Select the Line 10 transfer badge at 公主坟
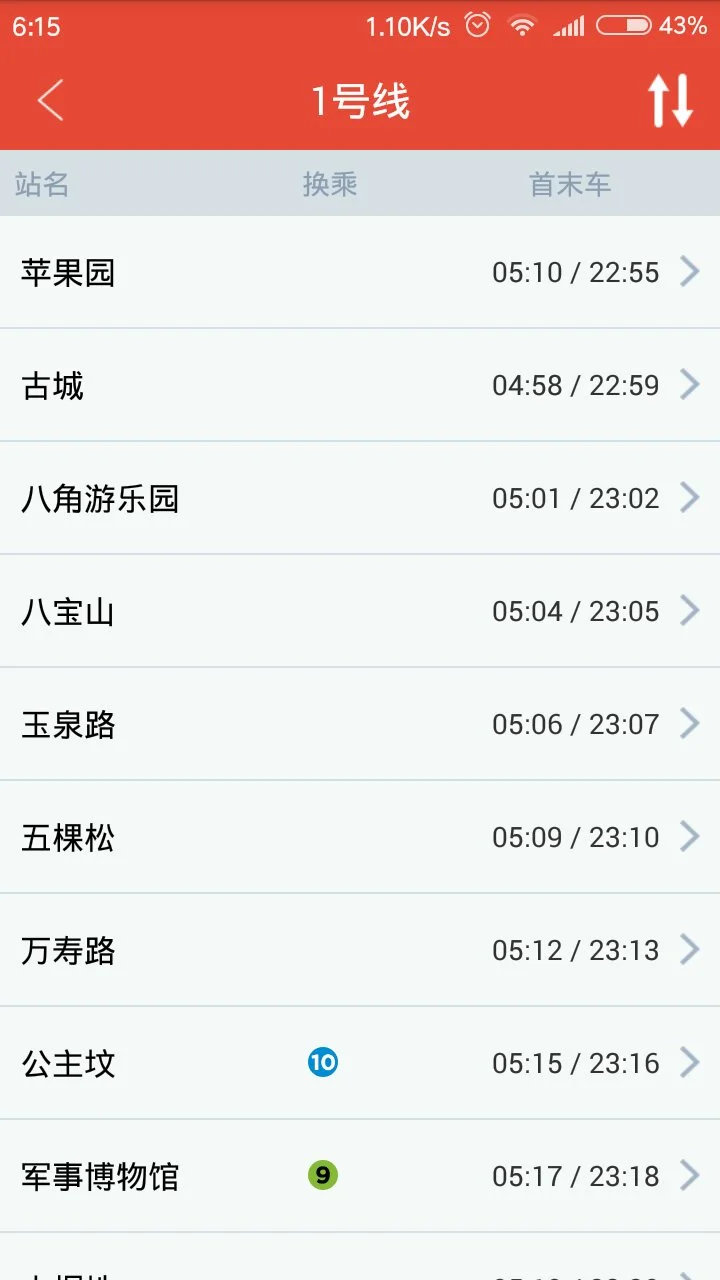 (x=322, y=1063)
